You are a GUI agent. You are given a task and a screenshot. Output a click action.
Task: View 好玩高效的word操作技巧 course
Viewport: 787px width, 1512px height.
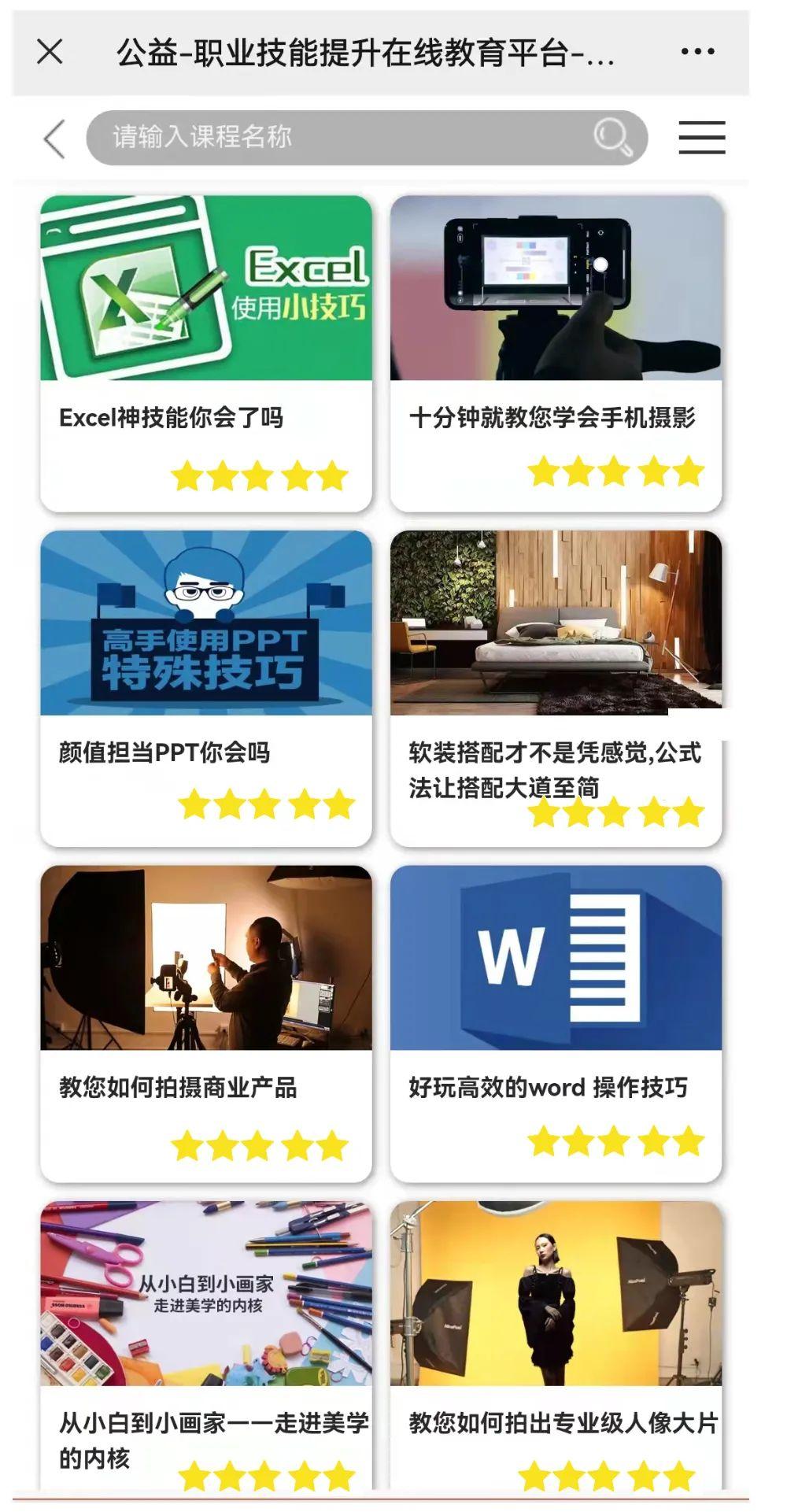[x=556, y=1023]
